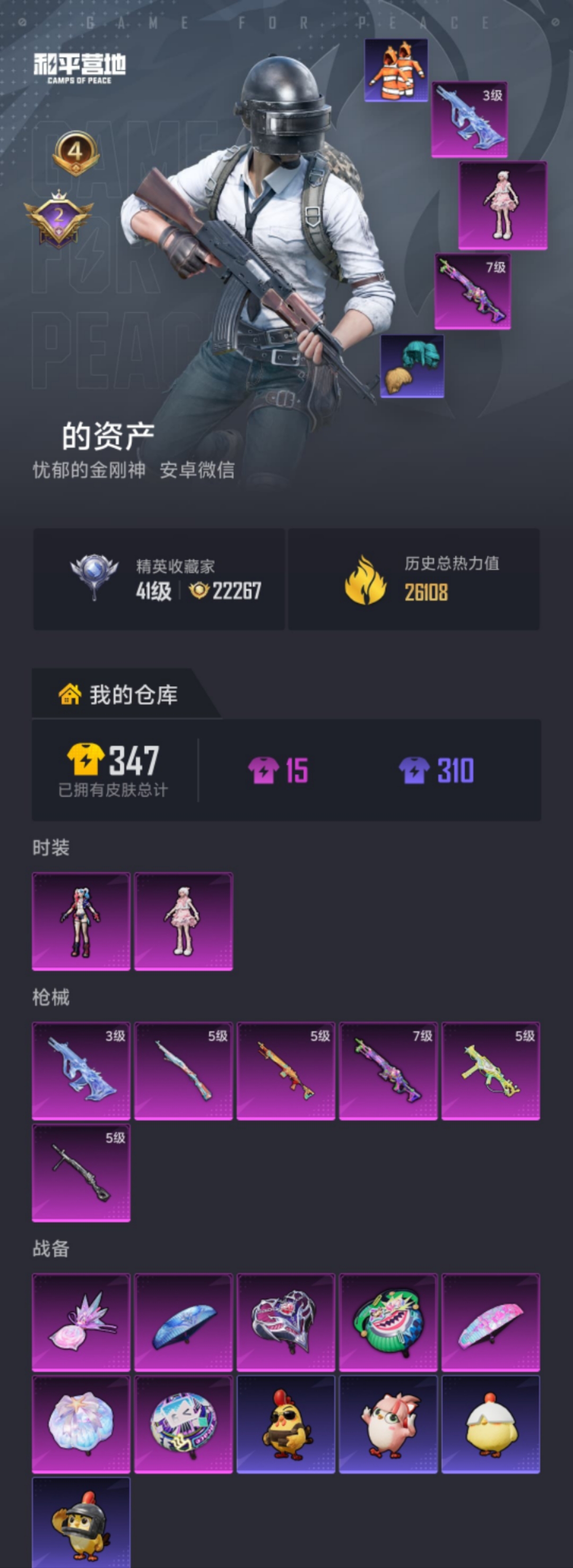Click the gold coin icon next to 22267
Viewport: 573px width, 1568px height.
click(198, 590)
